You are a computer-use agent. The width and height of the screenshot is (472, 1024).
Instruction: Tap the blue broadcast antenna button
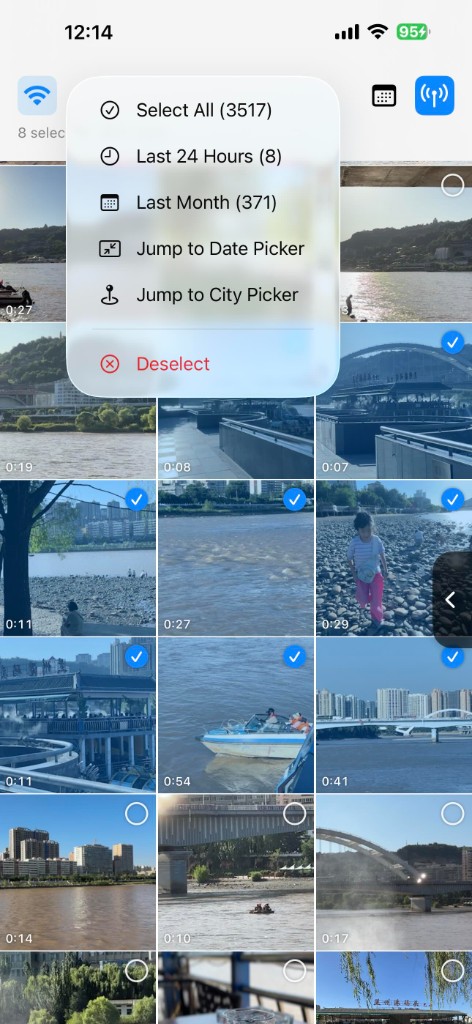coord(435,95)
